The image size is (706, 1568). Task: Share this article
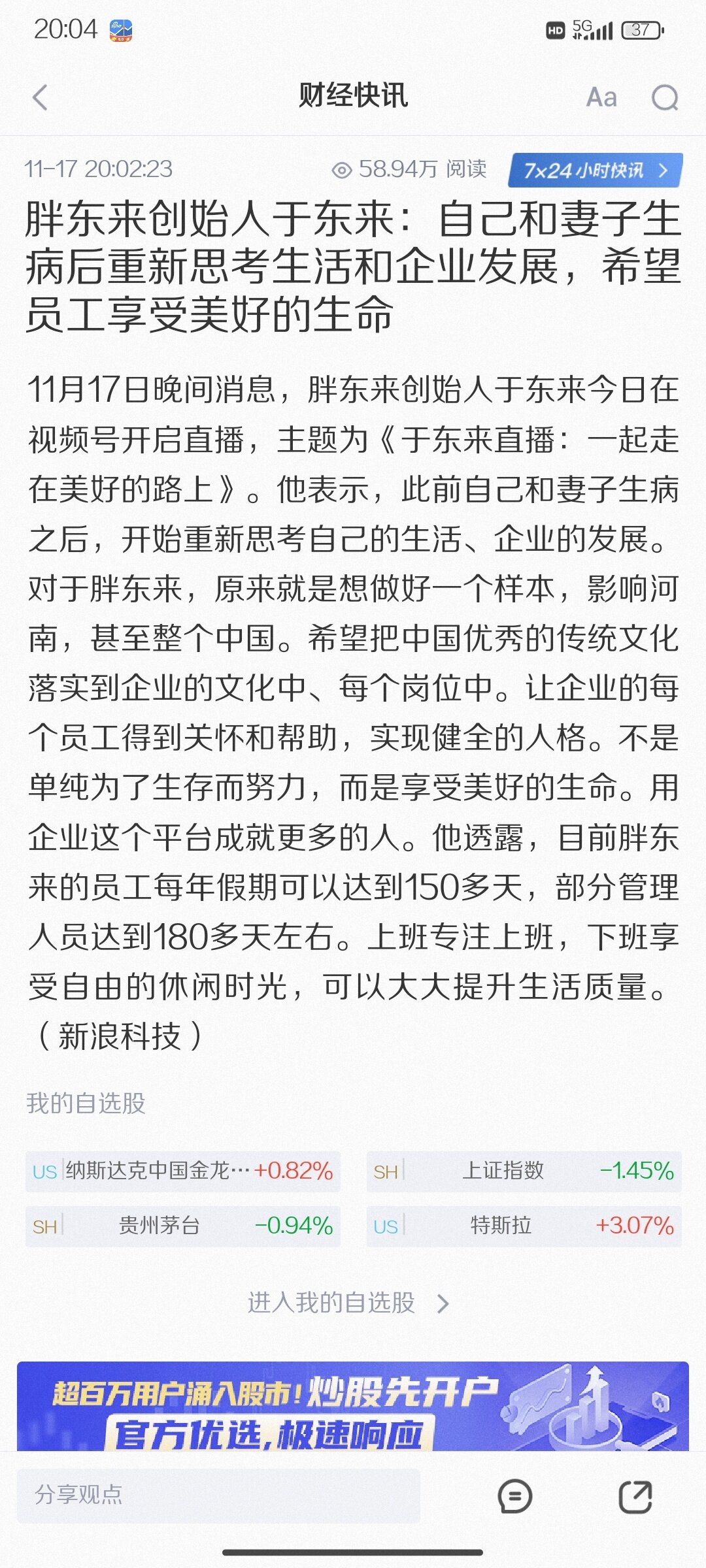(x=635, y=1496)
